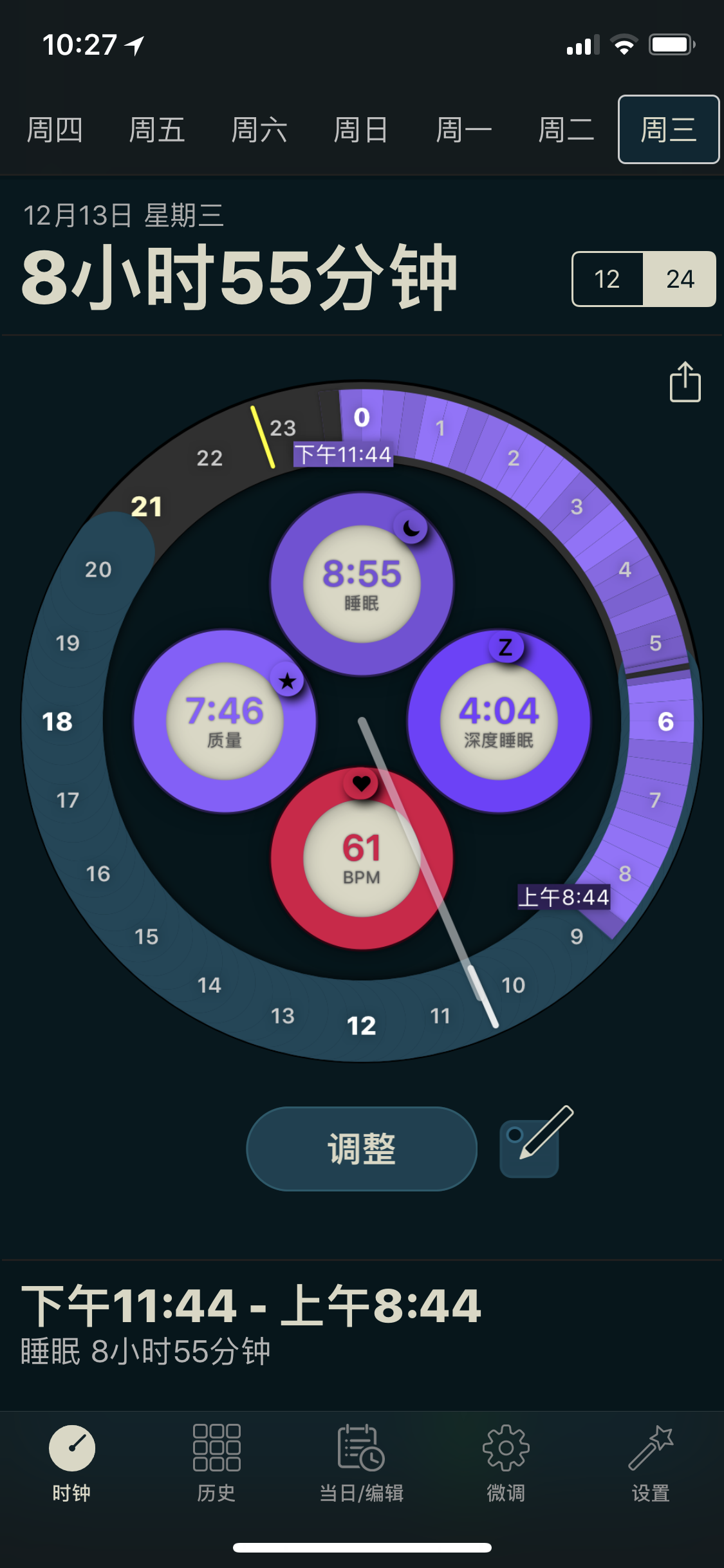Open the 7:46 质量 circle

pos(225,721)
